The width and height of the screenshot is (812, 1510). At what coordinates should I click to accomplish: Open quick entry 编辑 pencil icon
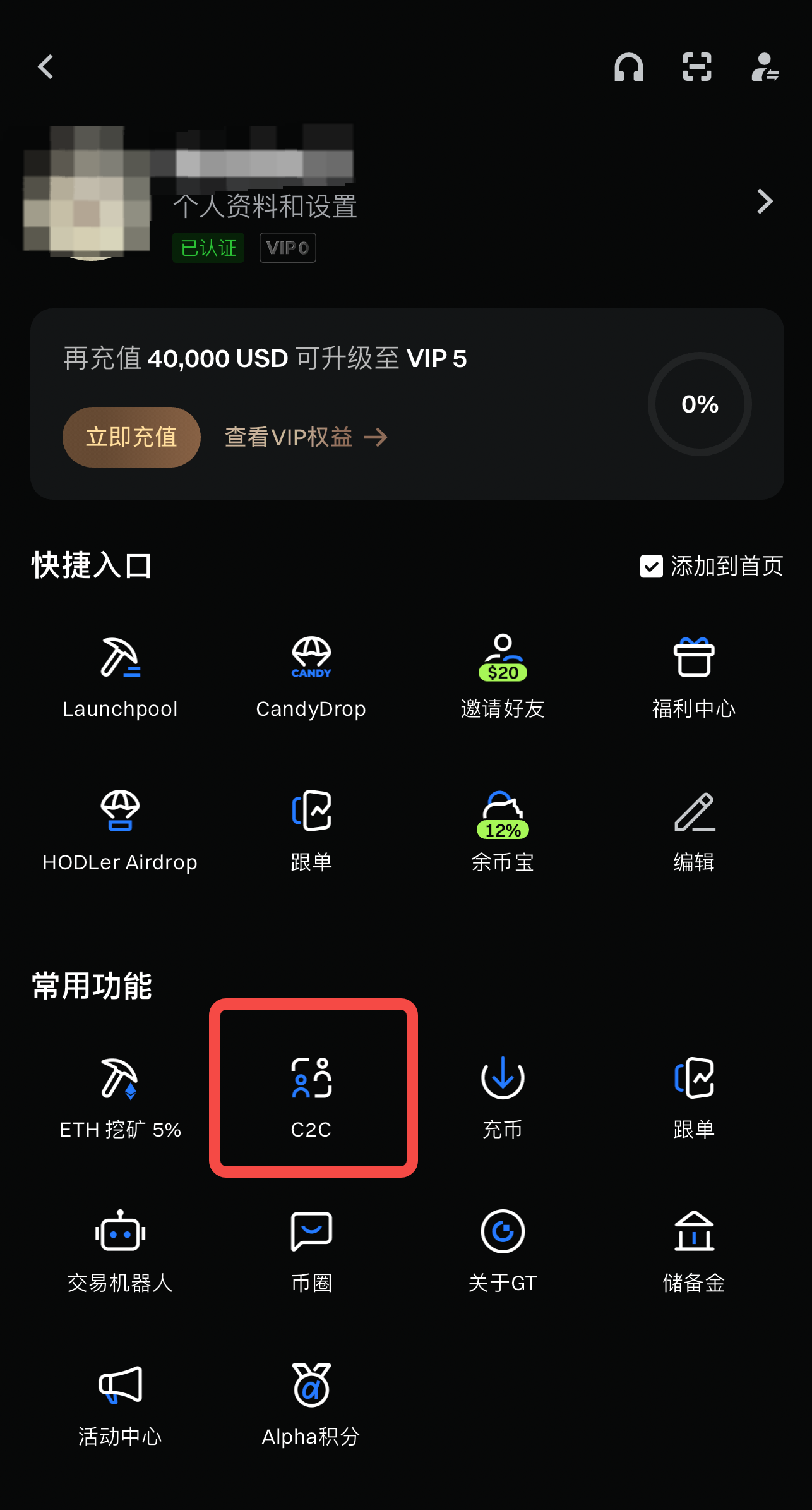click(x=693, y=828)
